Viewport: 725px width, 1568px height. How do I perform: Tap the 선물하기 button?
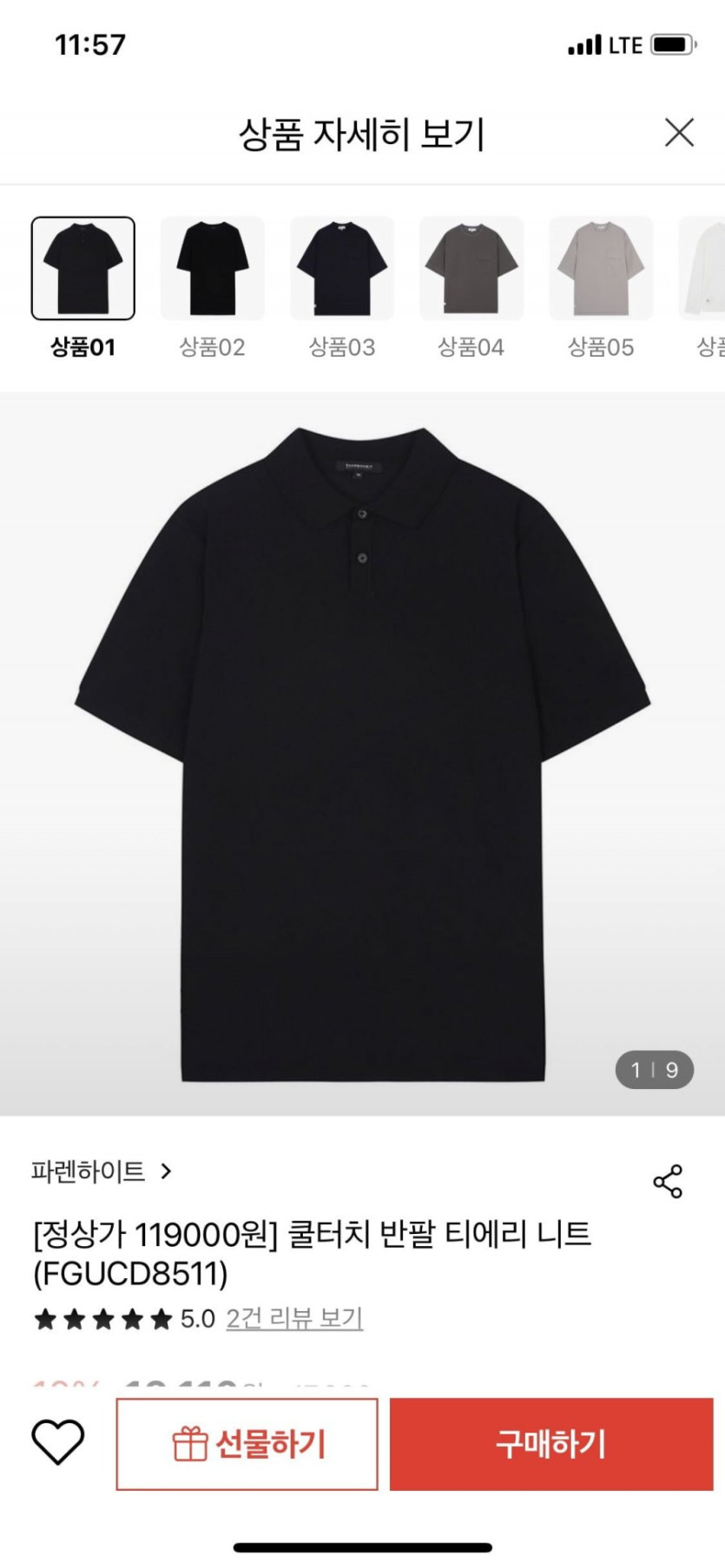click(x=247, y=1444)
